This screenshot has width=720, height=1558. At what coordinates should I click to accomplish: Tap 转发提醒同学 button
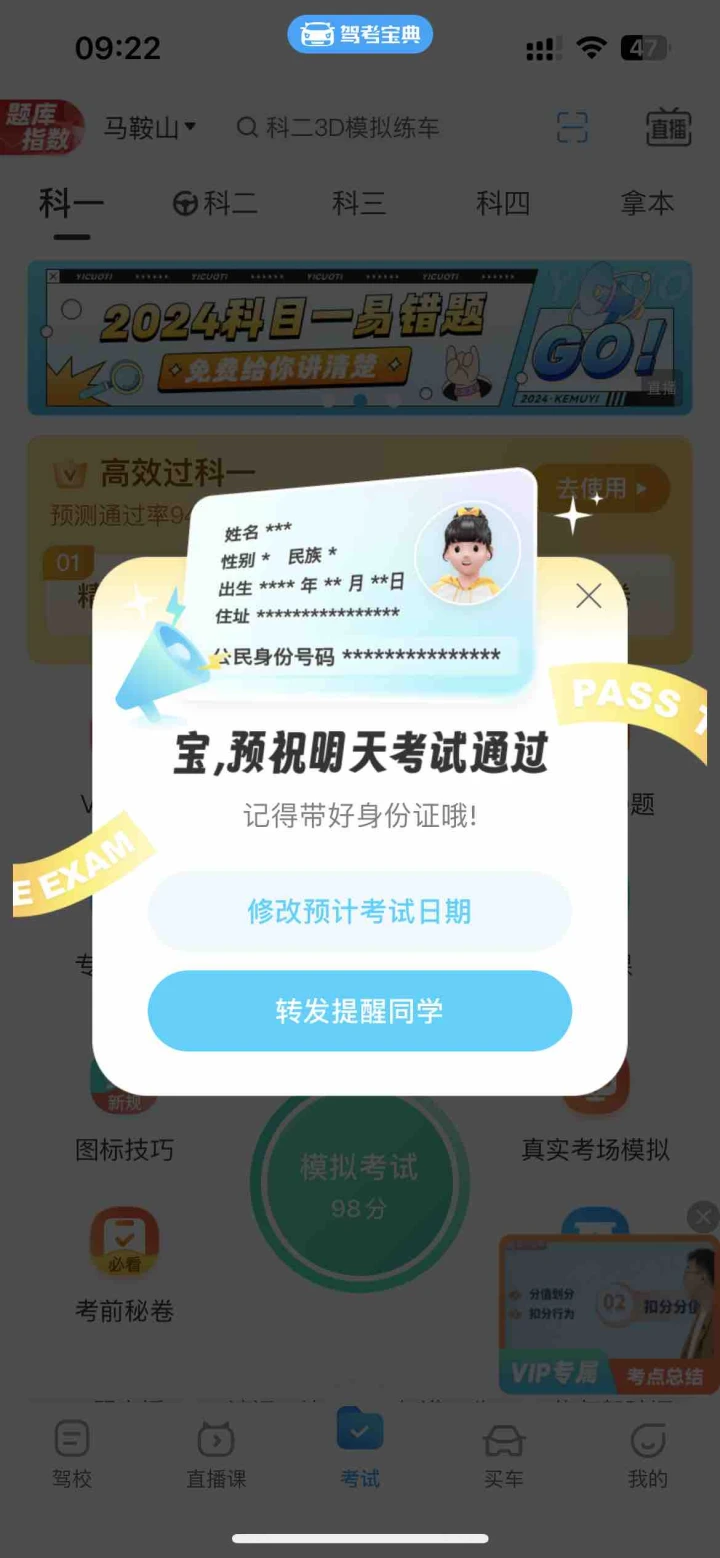point(360,1011)
